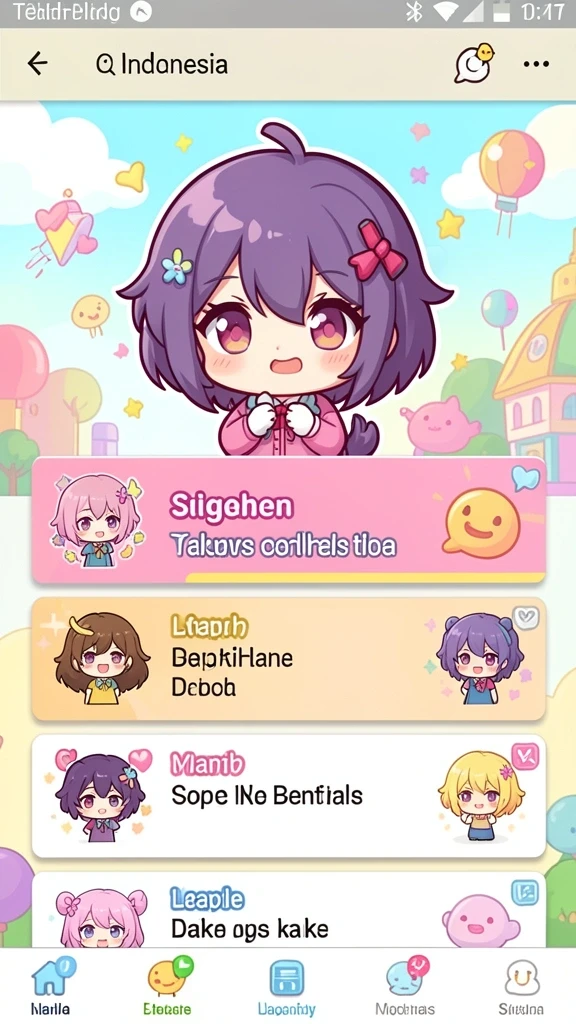This screenshot has width=576, height=1024.
Task: Open the three-dot overflow menu
Action: pos(536,64)
